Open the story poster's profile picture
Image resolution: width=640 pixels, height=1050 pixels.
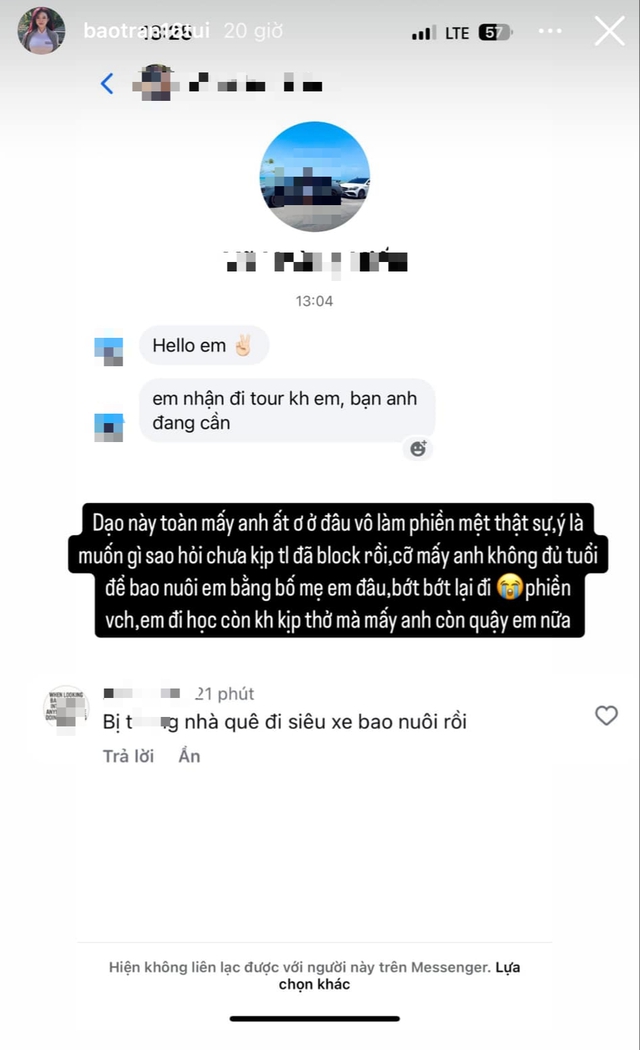click(x=42, y=31)
